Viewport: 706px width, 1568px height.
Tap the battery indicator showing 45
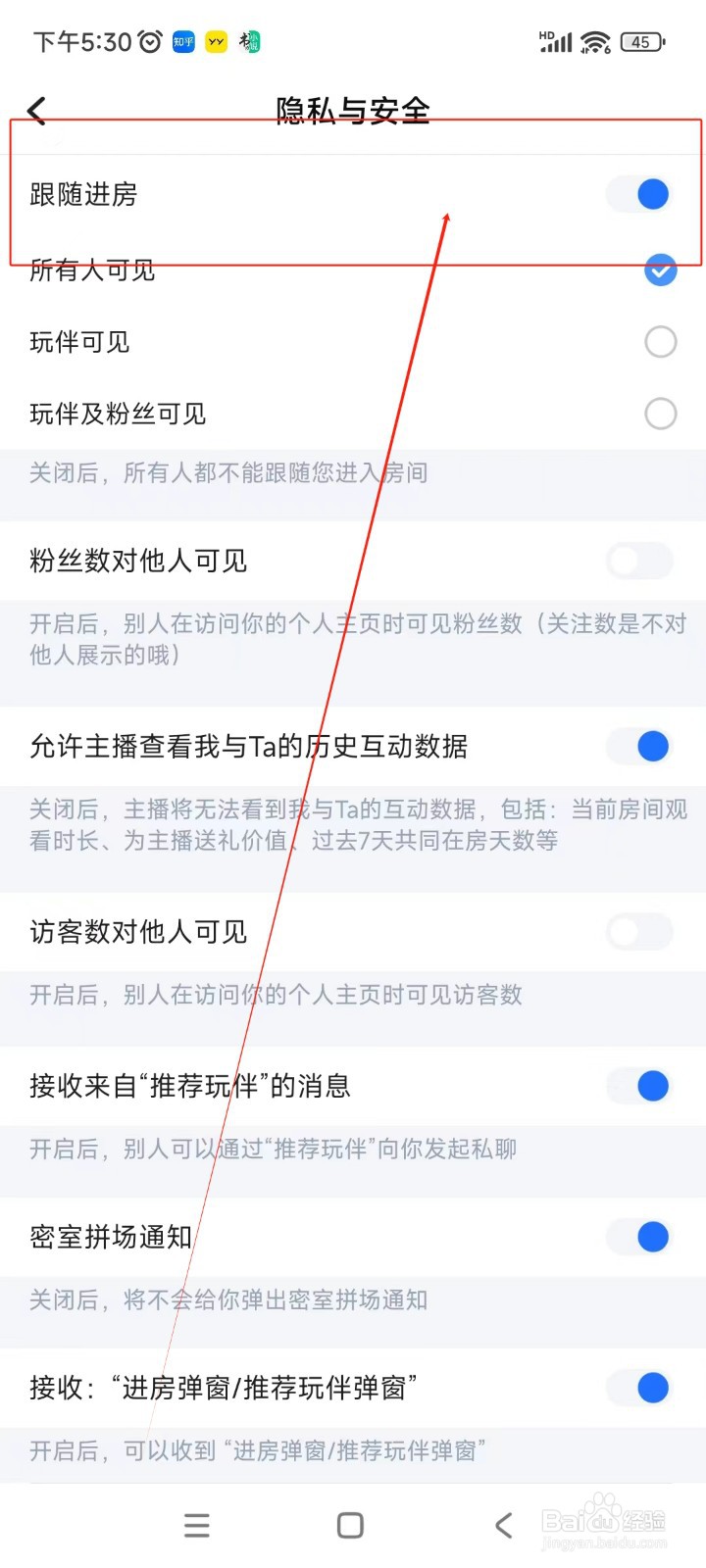pyautogui.click(x=641, y=41)
